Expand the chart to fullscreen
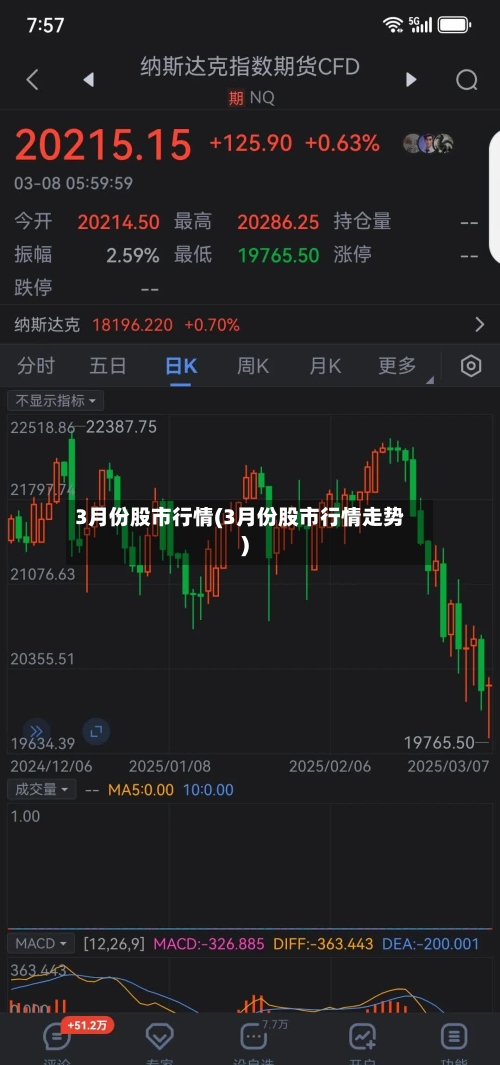The height and width of the screenshot is (1065, 500). tap(96, 732)
